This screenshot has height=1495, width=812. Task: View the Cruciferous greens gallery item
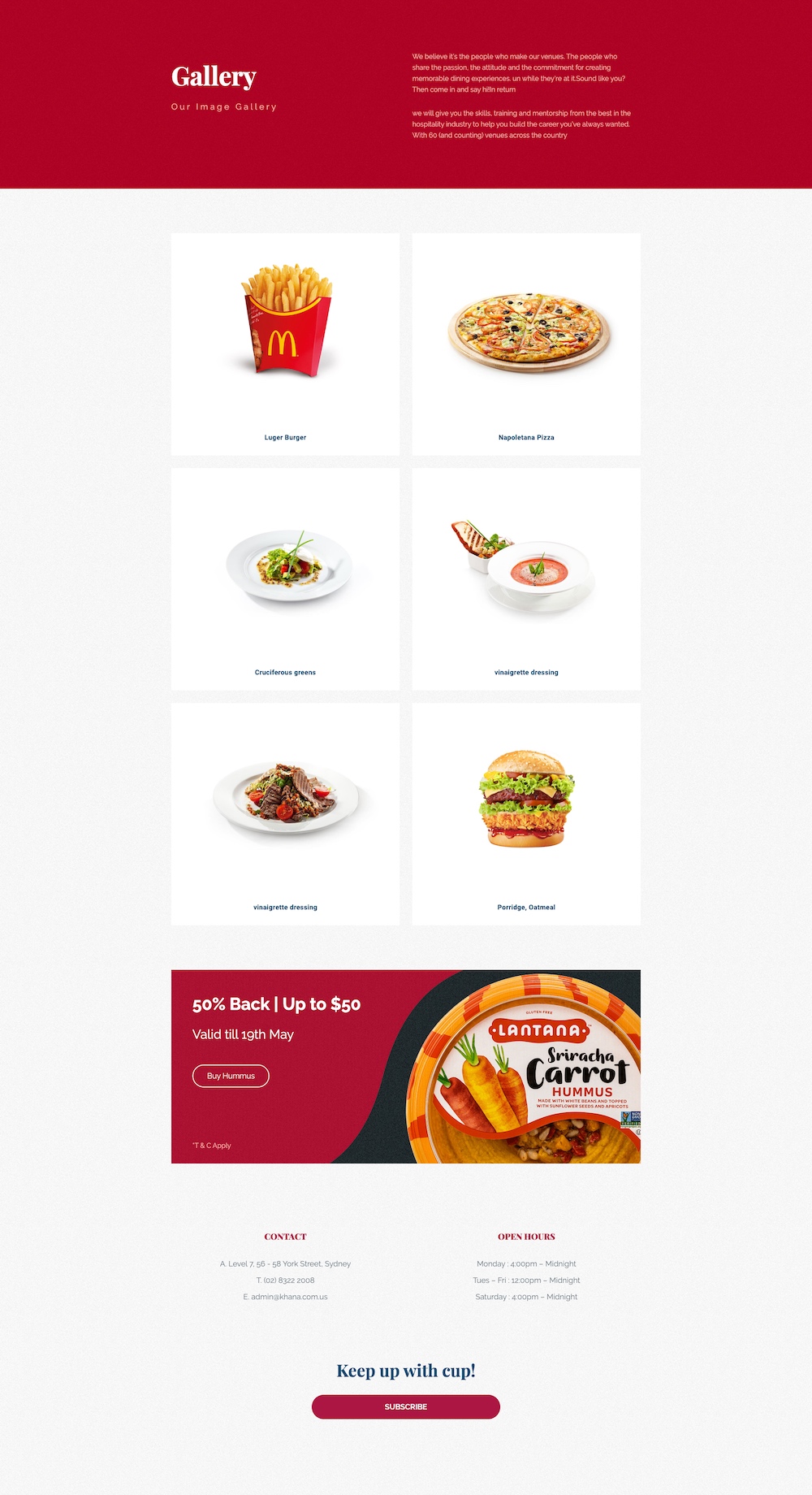285,578
